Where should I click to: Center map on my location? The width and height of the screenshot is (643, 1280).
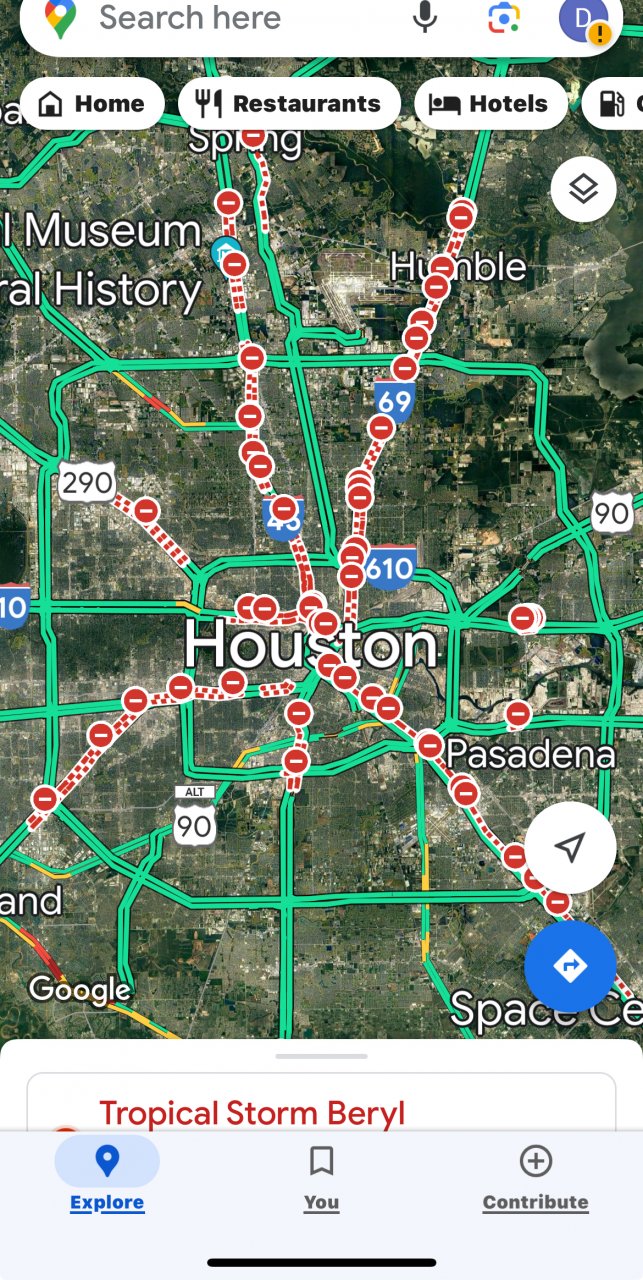point(569,848)
